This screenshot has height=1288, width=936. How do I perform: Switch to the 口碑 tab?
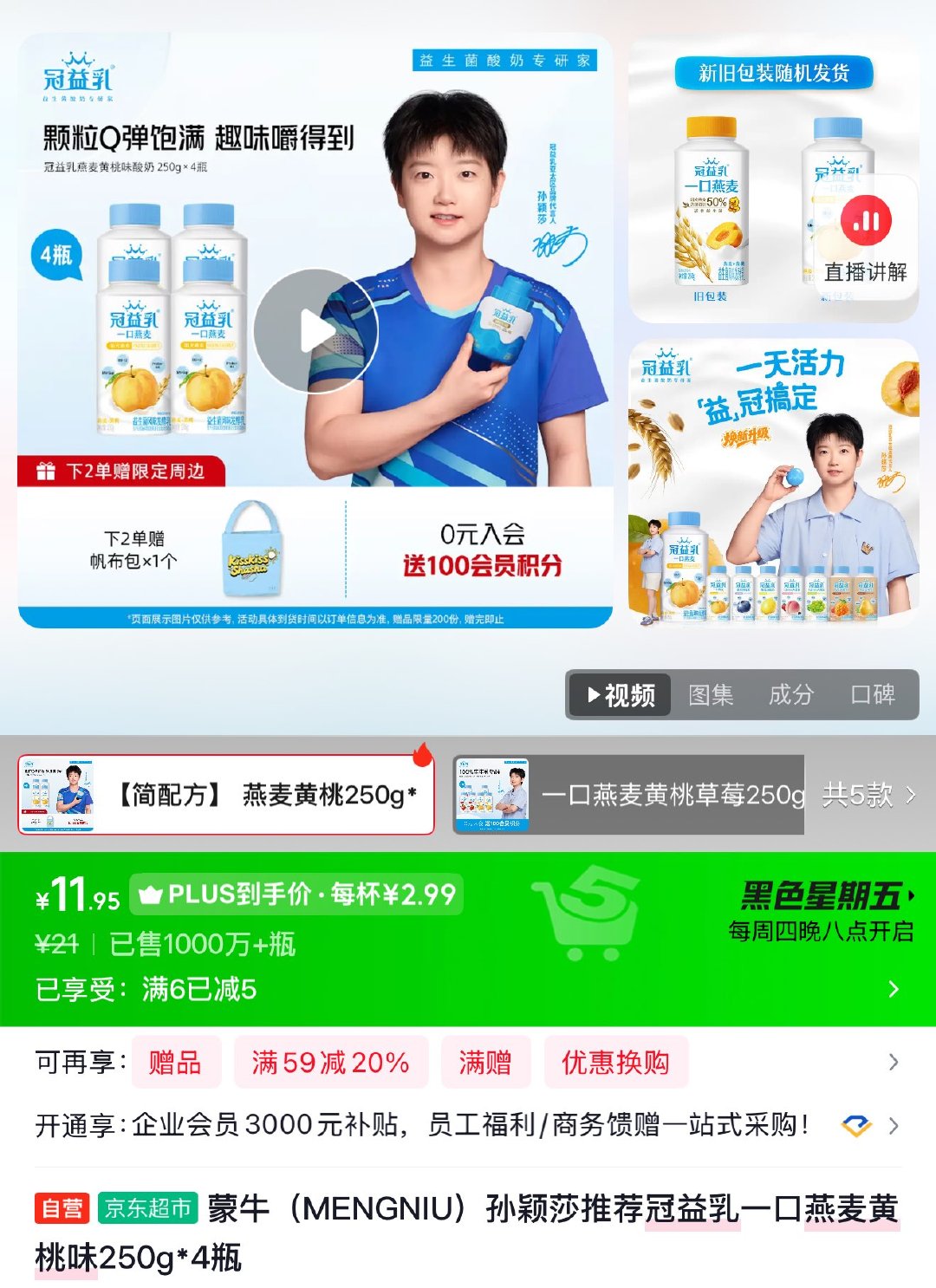[873, 695]
